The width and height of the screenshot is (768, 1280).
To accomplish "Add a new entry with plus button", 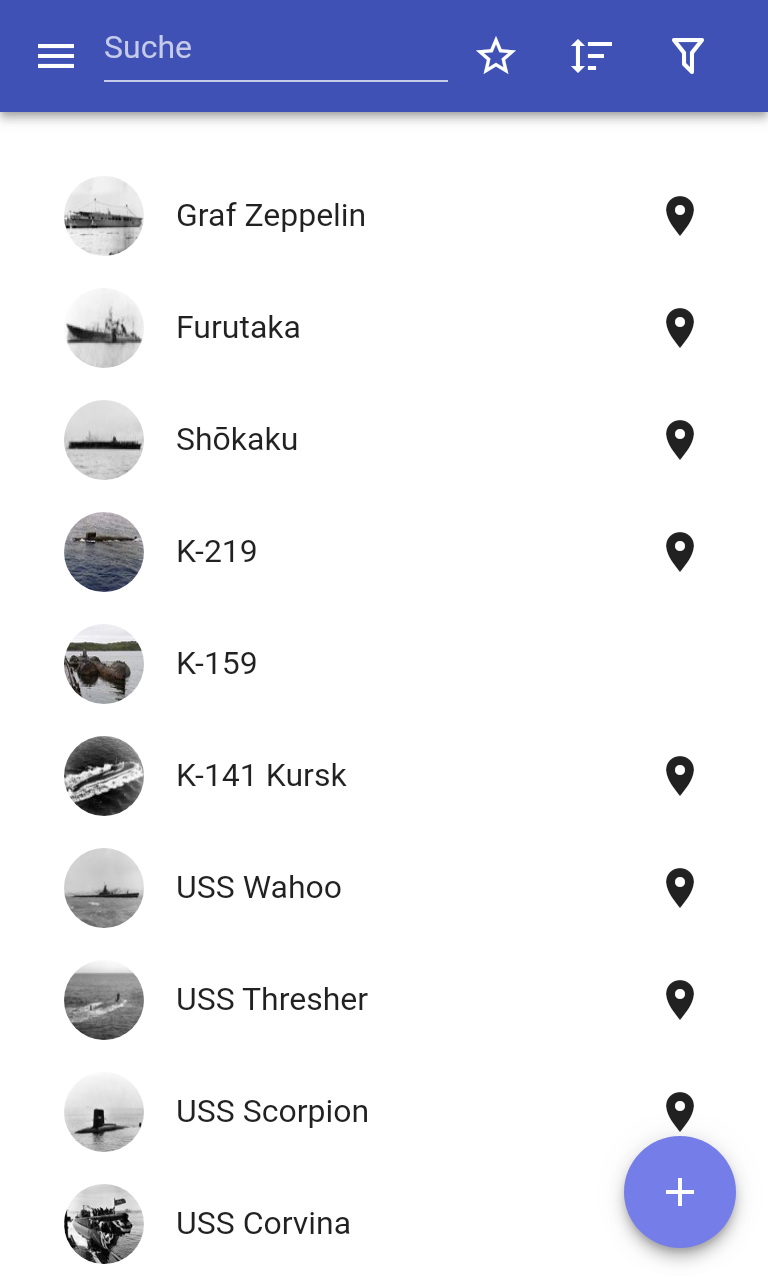I will [x=679, y=1191].
